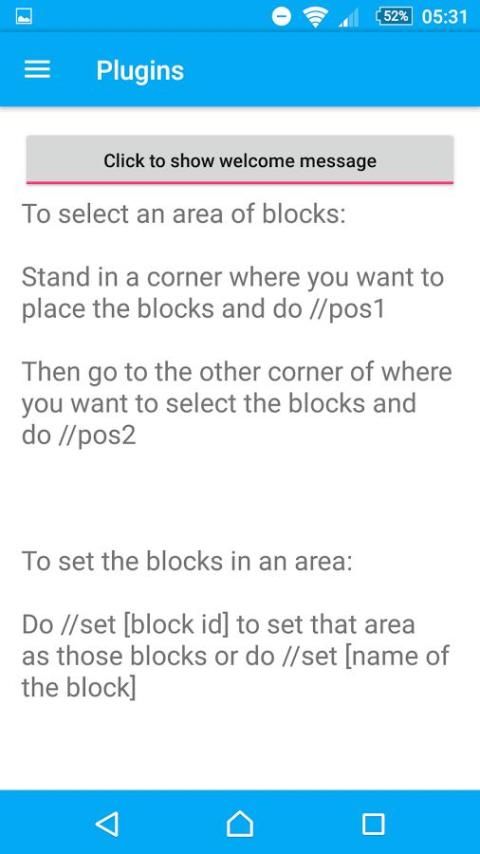
Task: Go back with the system back button
Action: point(107,823)
